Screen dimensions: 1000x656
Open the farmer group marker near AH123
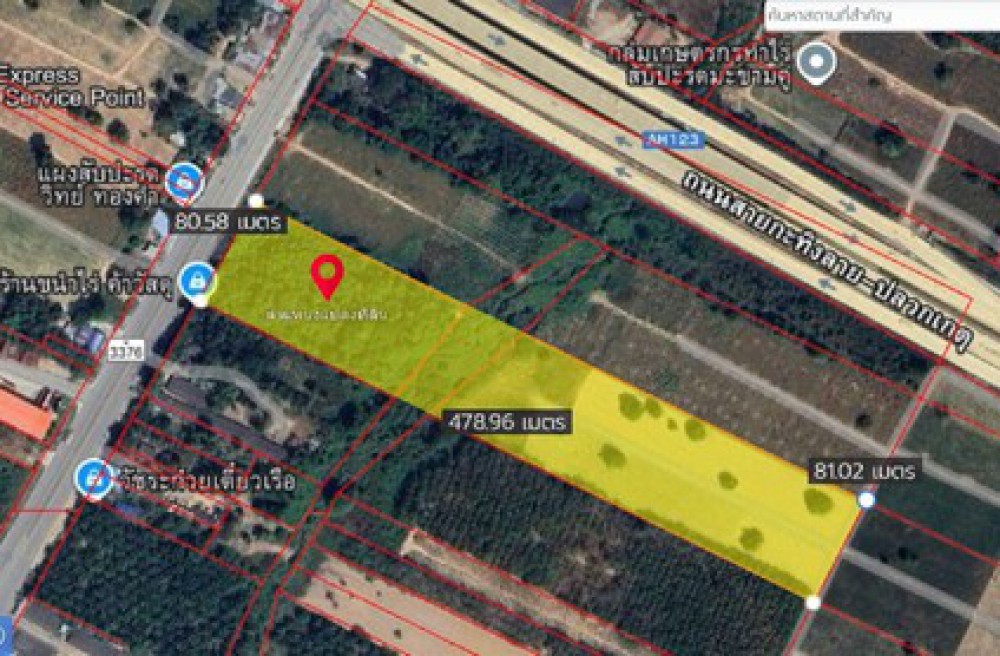point(819,63)
